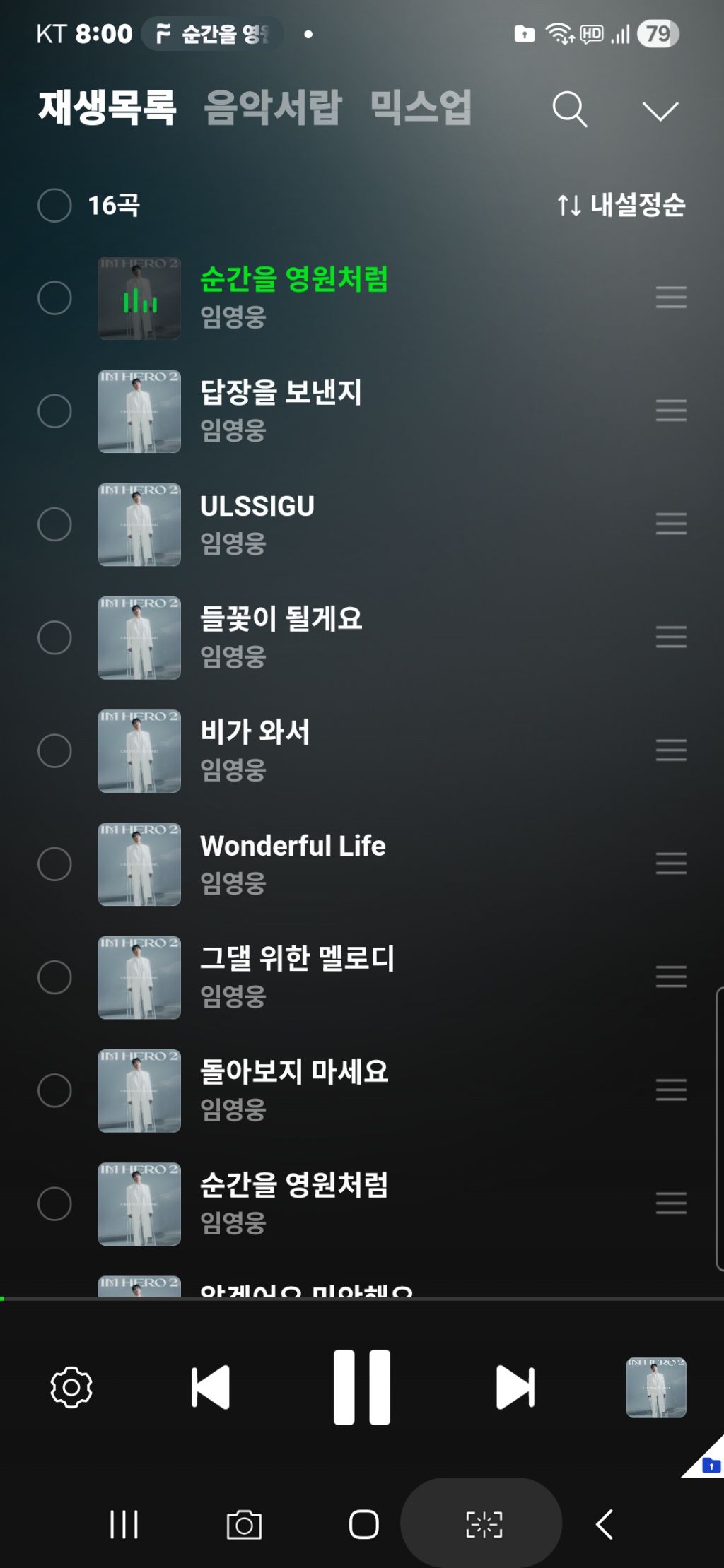Go to the previous track
This screenshot has width=724, height=1568.
(211, 1387)
